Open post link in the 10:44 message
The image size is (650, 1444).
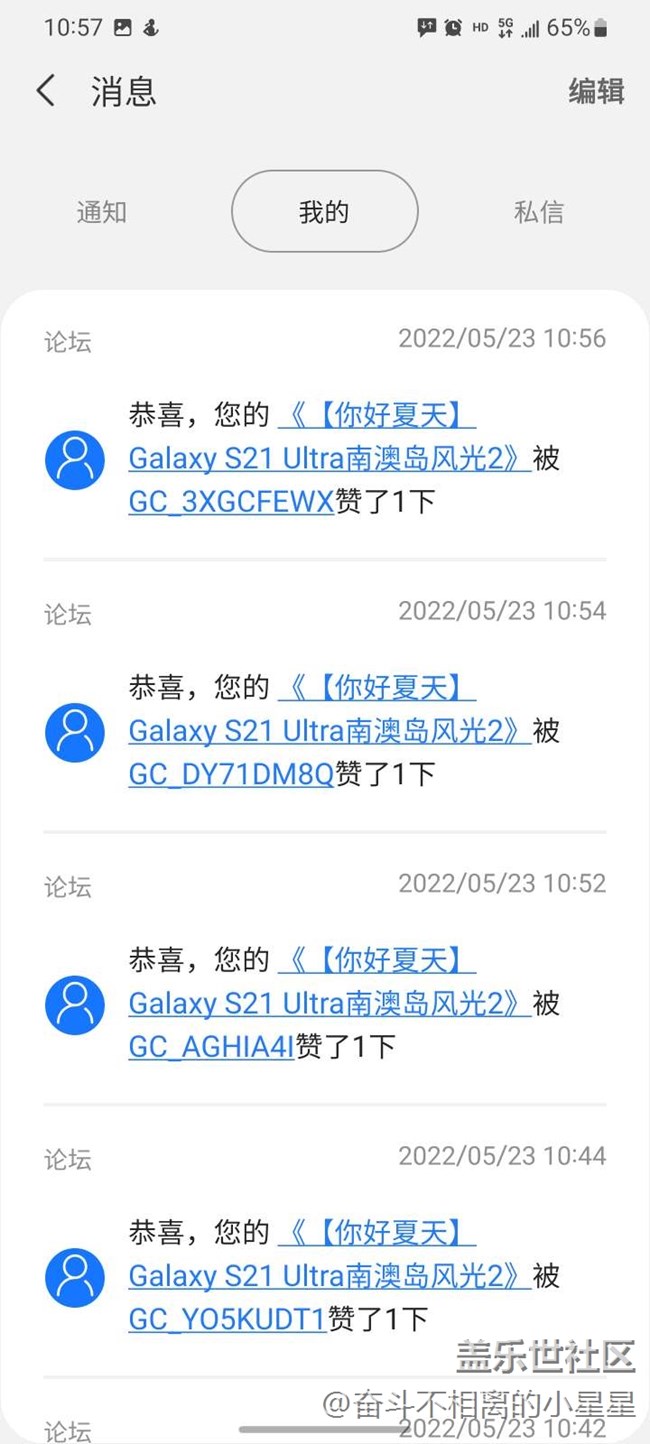330,1254
